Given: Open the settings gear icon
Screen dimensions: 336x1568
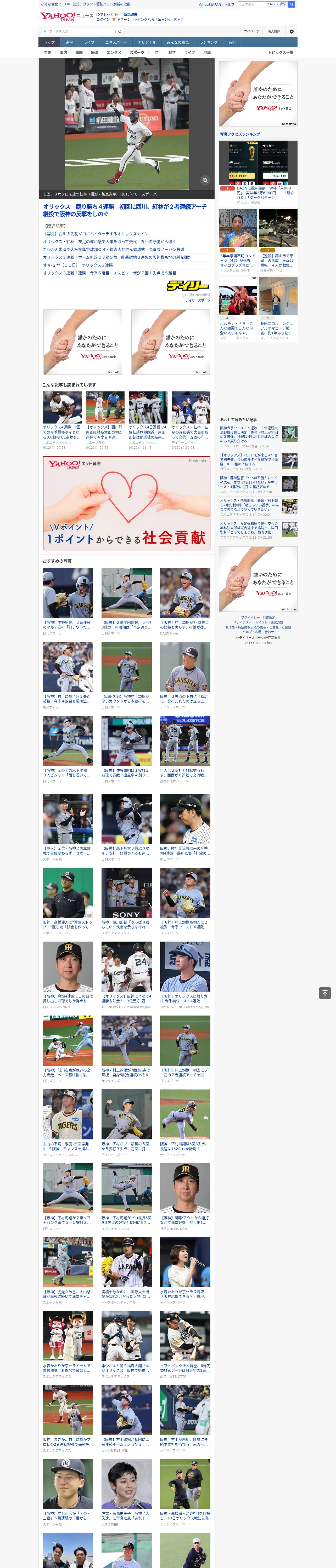Looking at the screenshot, I should coord(292,31).
